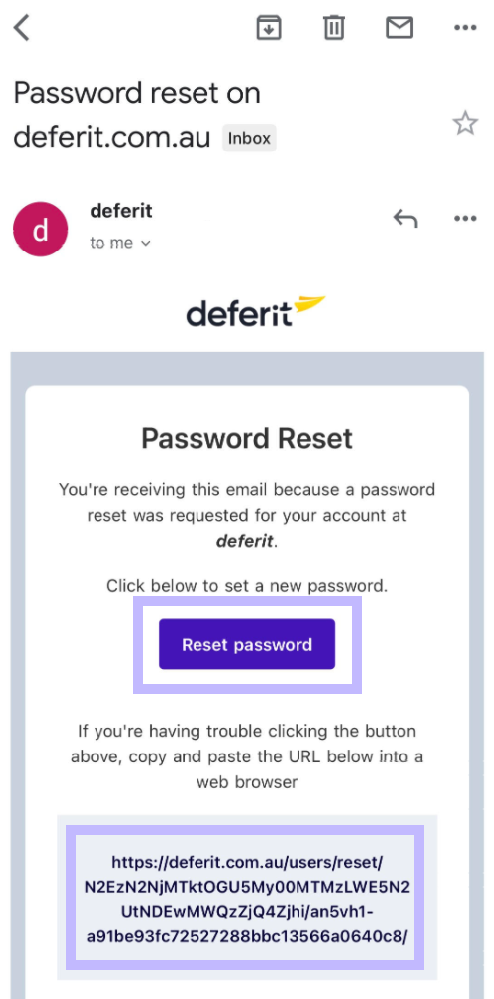The height and width of the screenshot is (999, 494).
Task: Star this password reset email
Action: pyautogui.click(x=465, y=123)
